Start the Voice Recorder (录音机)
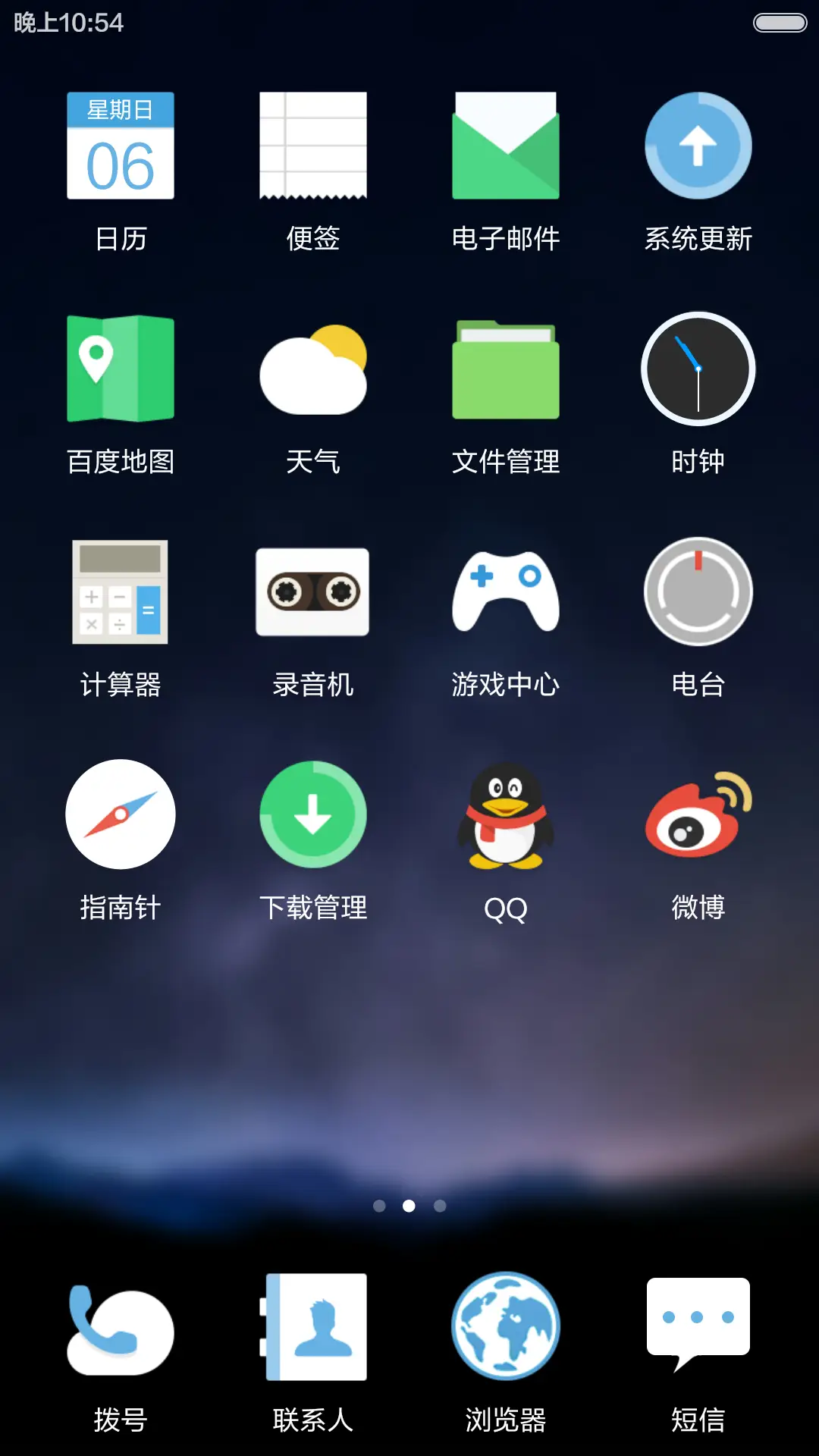Image resolution: width=819 pixels, height=1456 pixels. coord(313,591)
